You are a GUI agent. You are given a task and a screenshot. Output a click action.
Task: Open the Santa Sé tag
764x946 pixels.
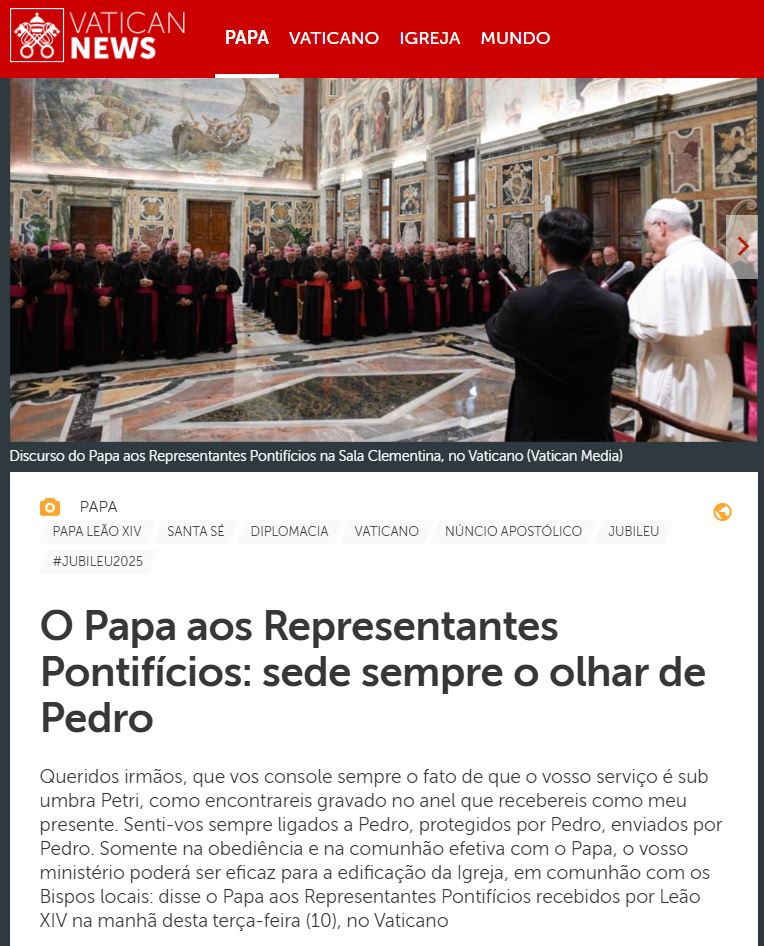[196, 531]
